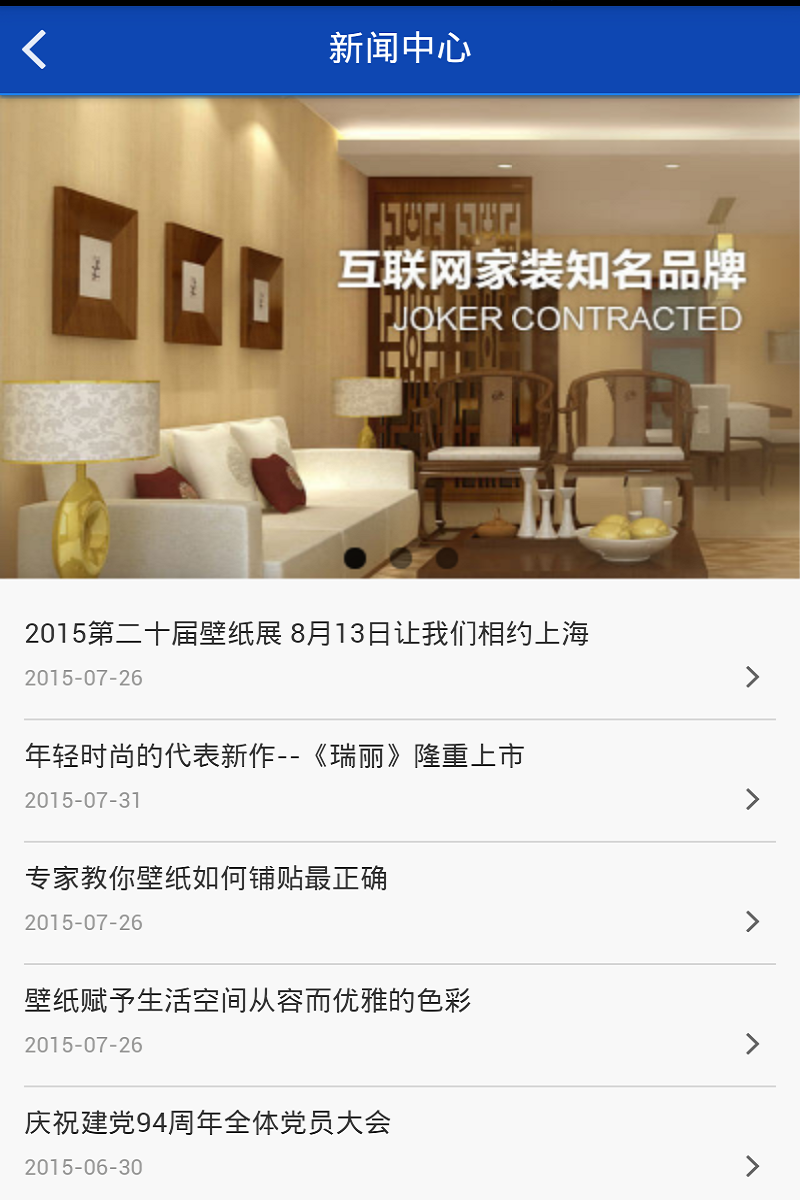This screenshot has height=1200, width=800.
Task: Select the first carousel indicator dot
Action: coord(356,558)
